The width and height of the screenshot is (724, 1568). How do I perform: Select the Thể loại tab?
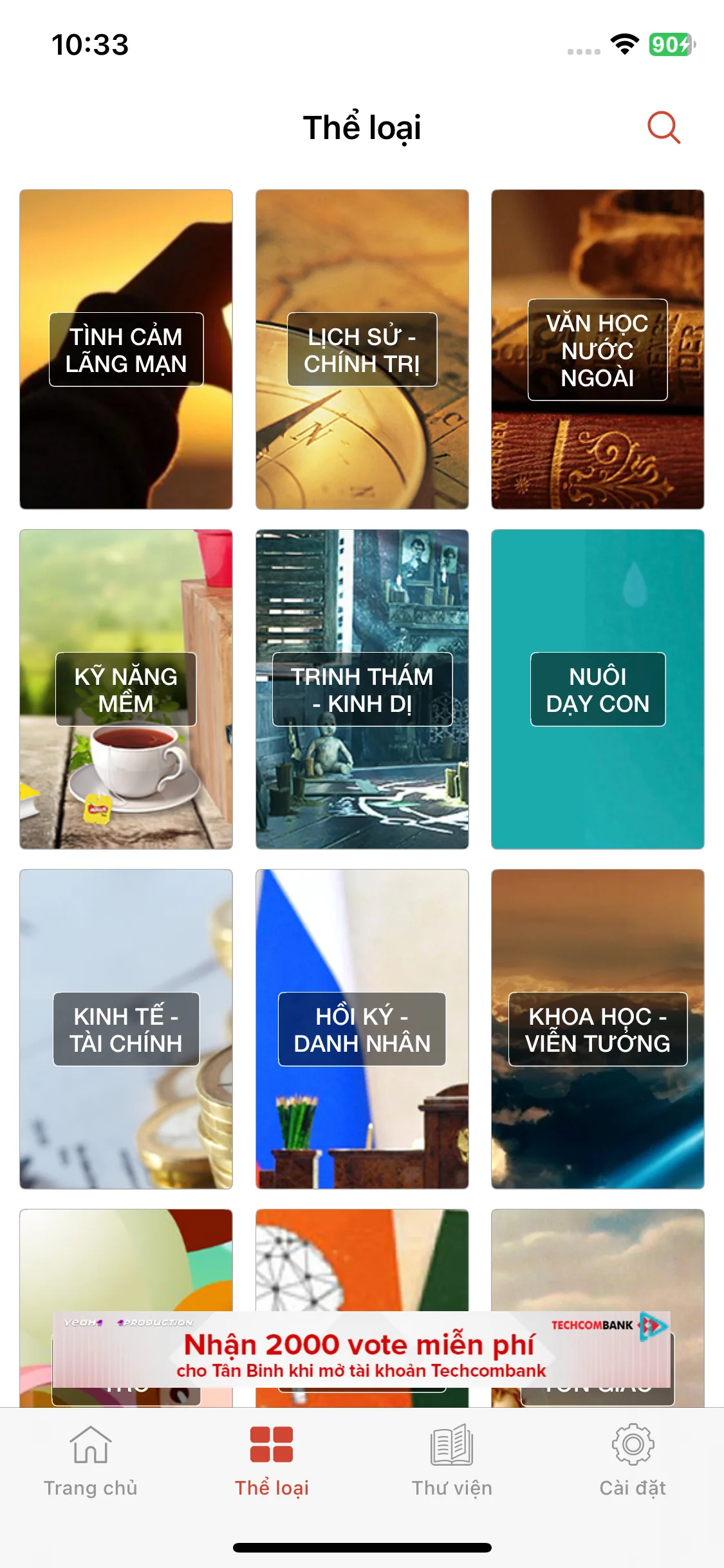(272, 1461)
